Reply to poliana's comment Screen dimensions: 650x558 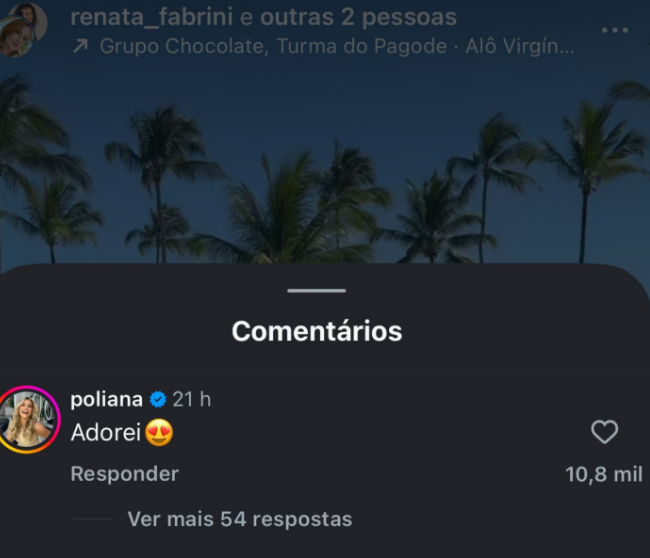coord(124,474)
